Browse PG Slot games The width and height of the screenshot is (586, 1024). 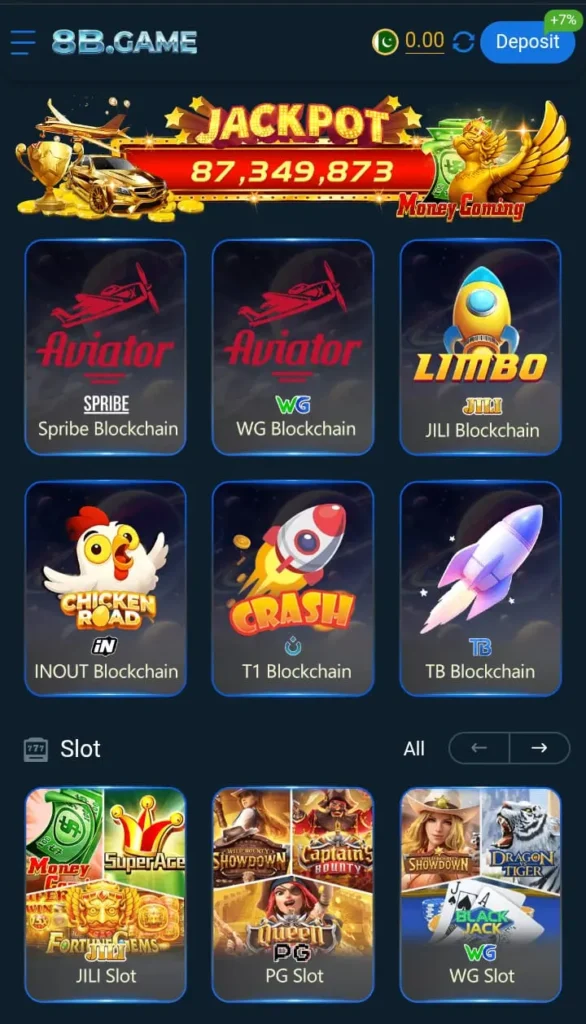click(293, 895)
